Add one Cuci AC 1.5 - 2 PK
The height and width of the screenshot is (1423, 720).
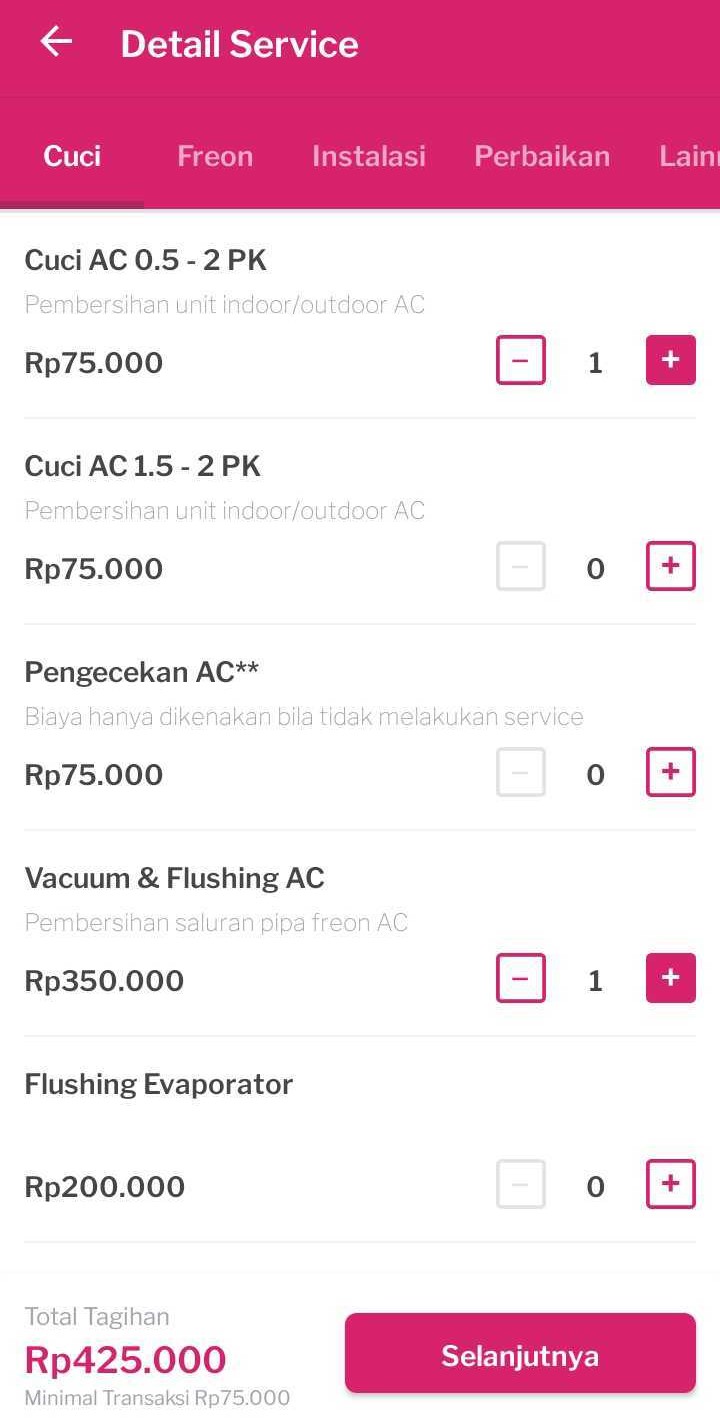point(670,566)
